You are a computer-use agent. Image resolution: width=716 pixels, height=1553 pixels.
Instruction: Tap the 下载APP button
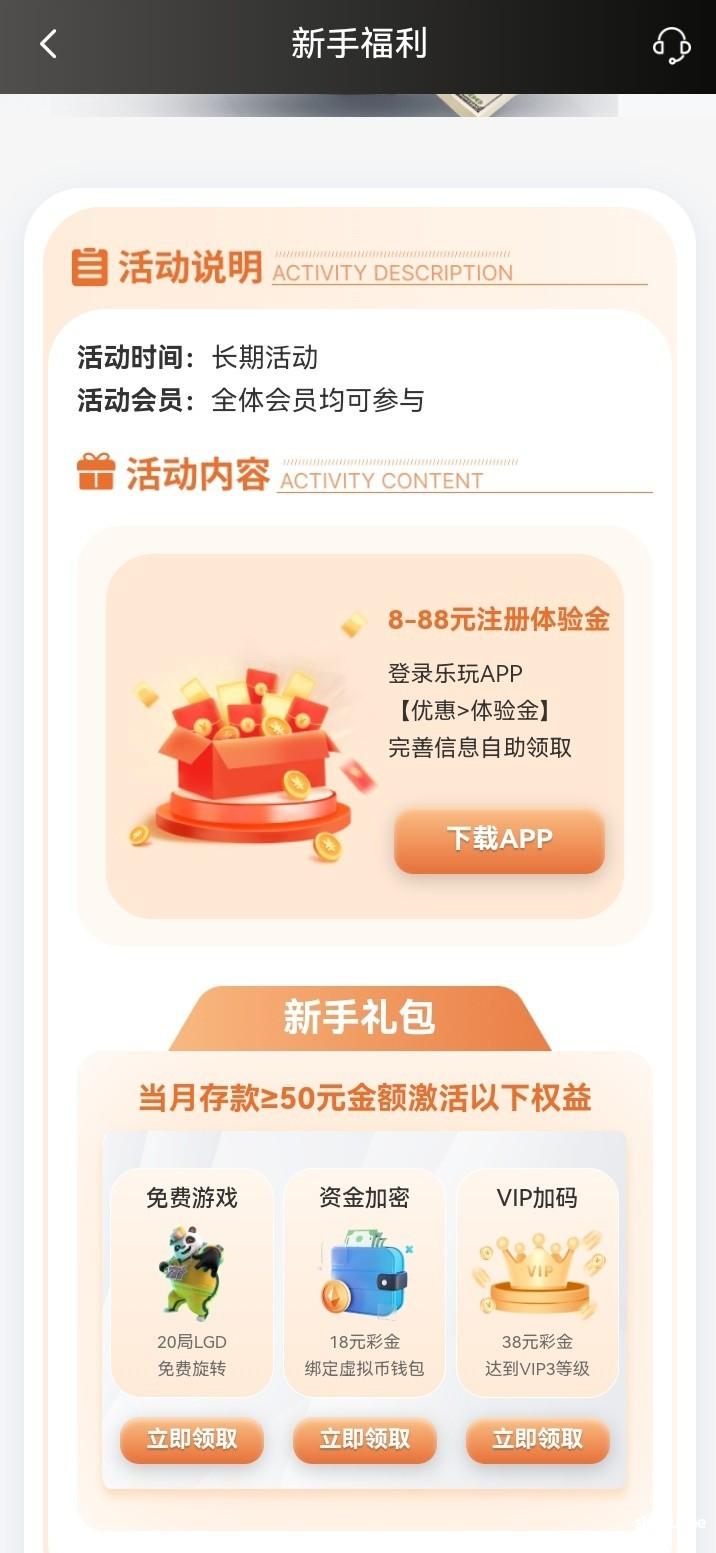pyautogui.click(x=499, y=839)
